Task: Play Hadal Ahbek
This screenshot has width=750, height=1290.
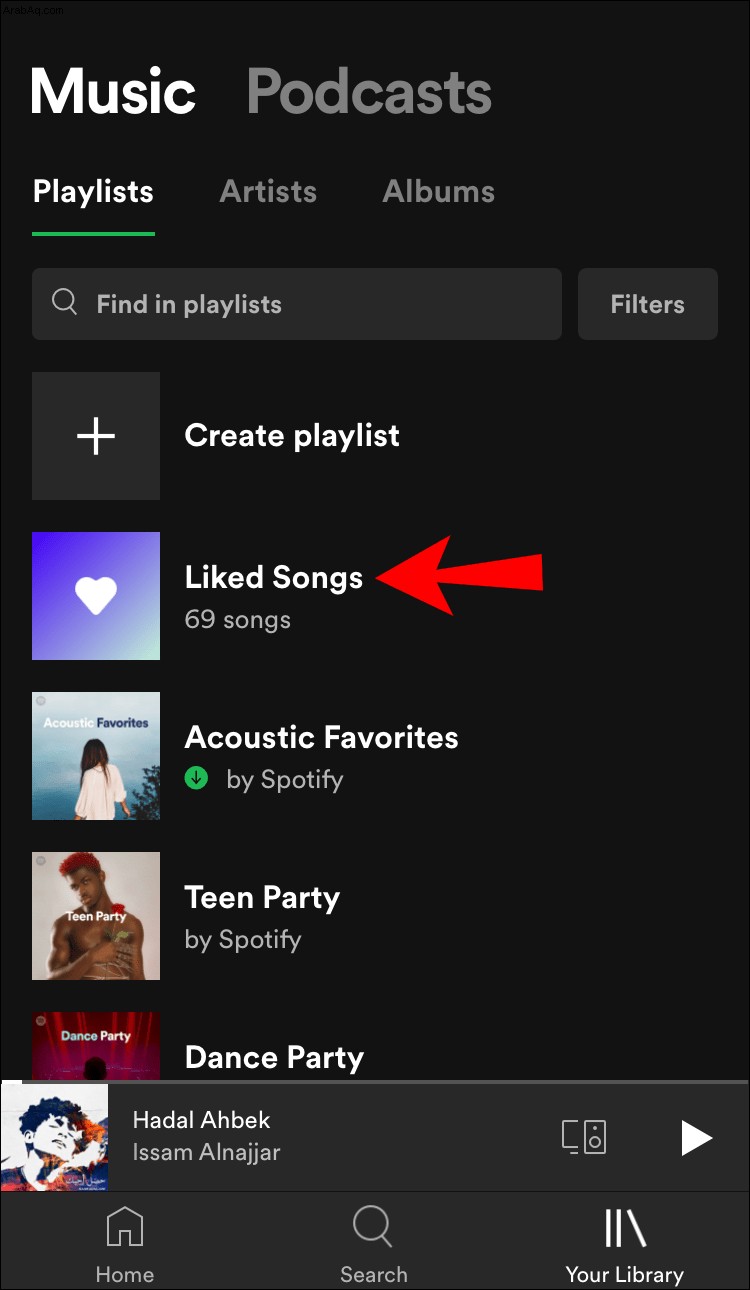Action: point(696,1137)
